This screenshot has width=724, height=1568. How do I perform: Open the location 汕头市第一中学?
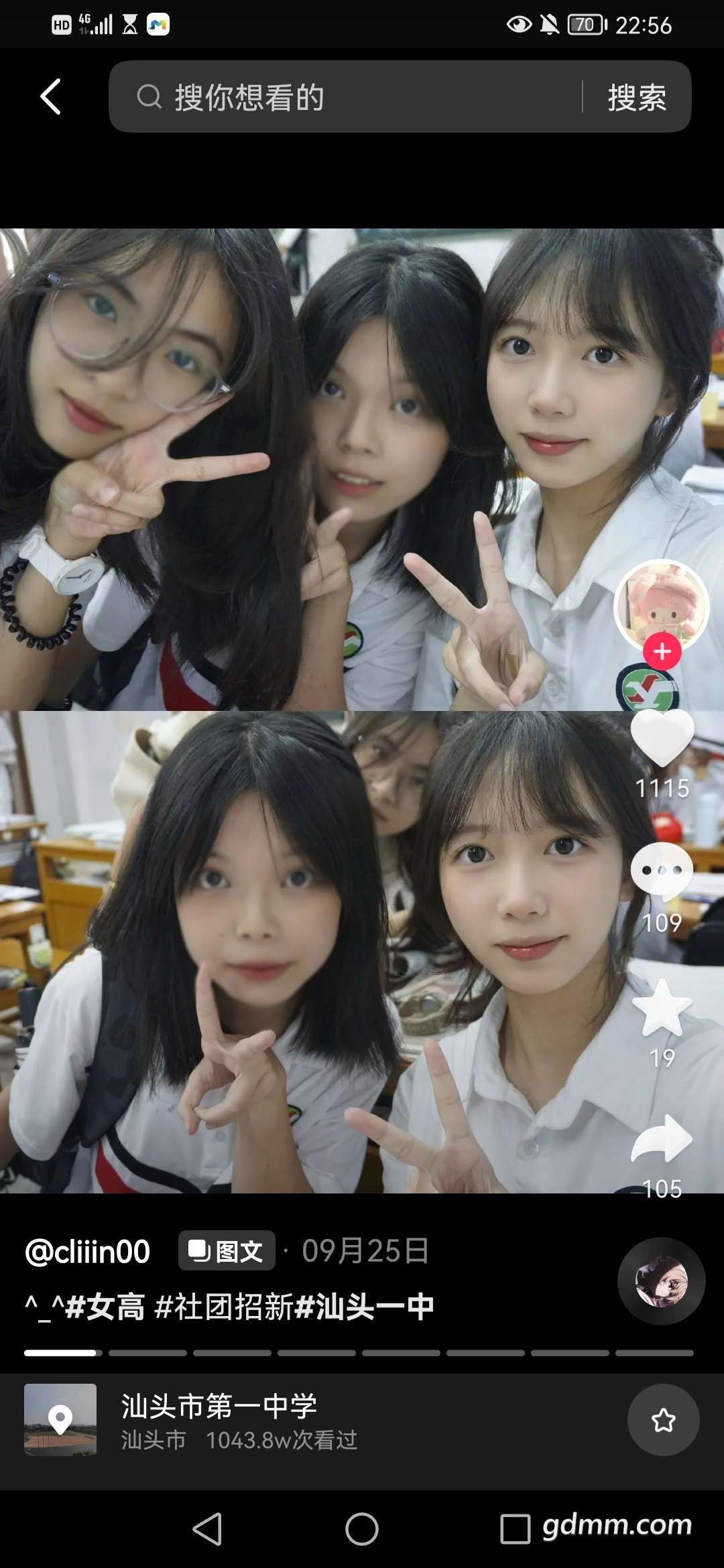pos(219,1406)
